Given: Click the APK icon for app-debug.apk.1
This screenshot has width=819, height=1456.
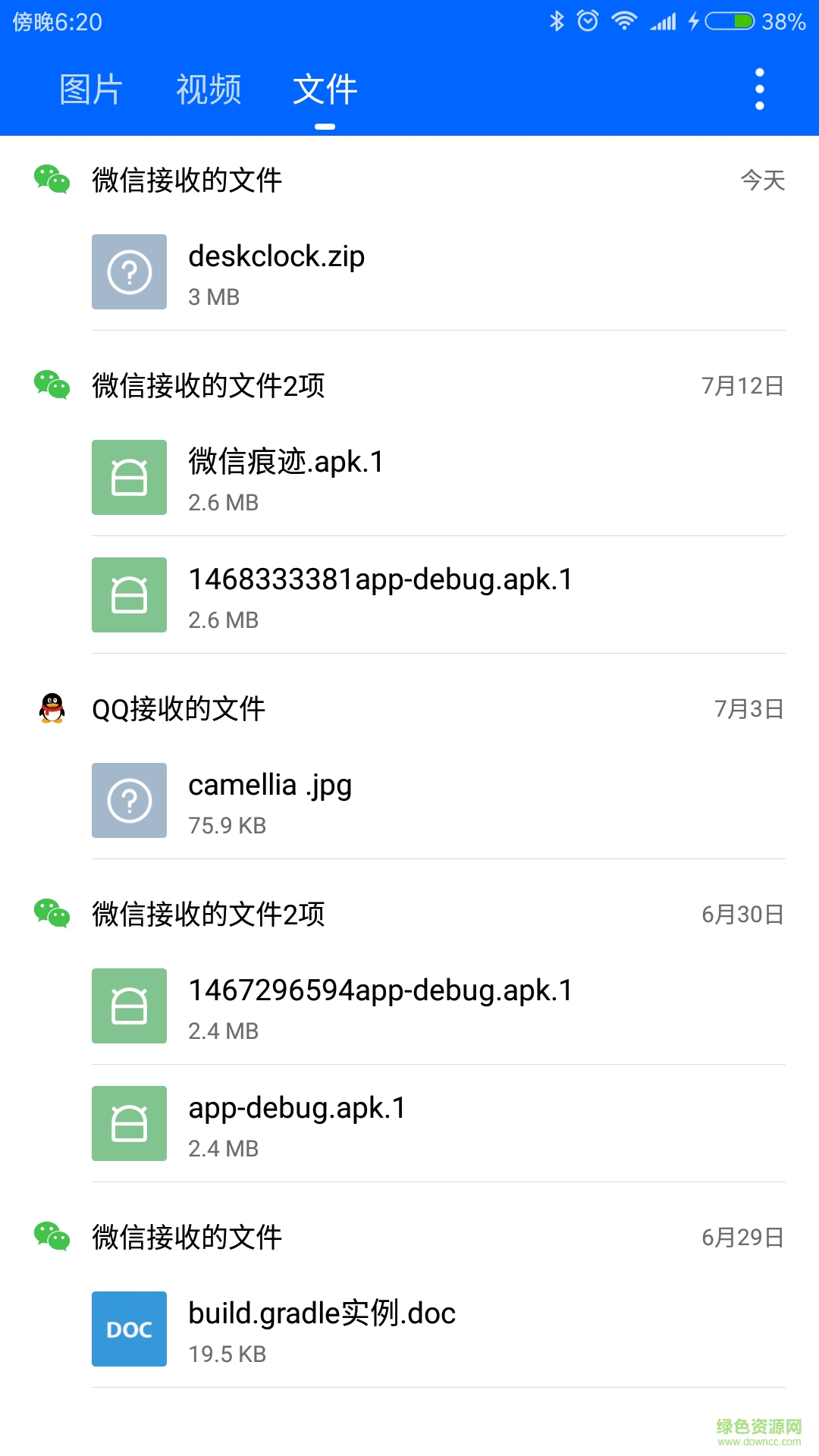Looking at the screenshot, I should [128, 1124].
